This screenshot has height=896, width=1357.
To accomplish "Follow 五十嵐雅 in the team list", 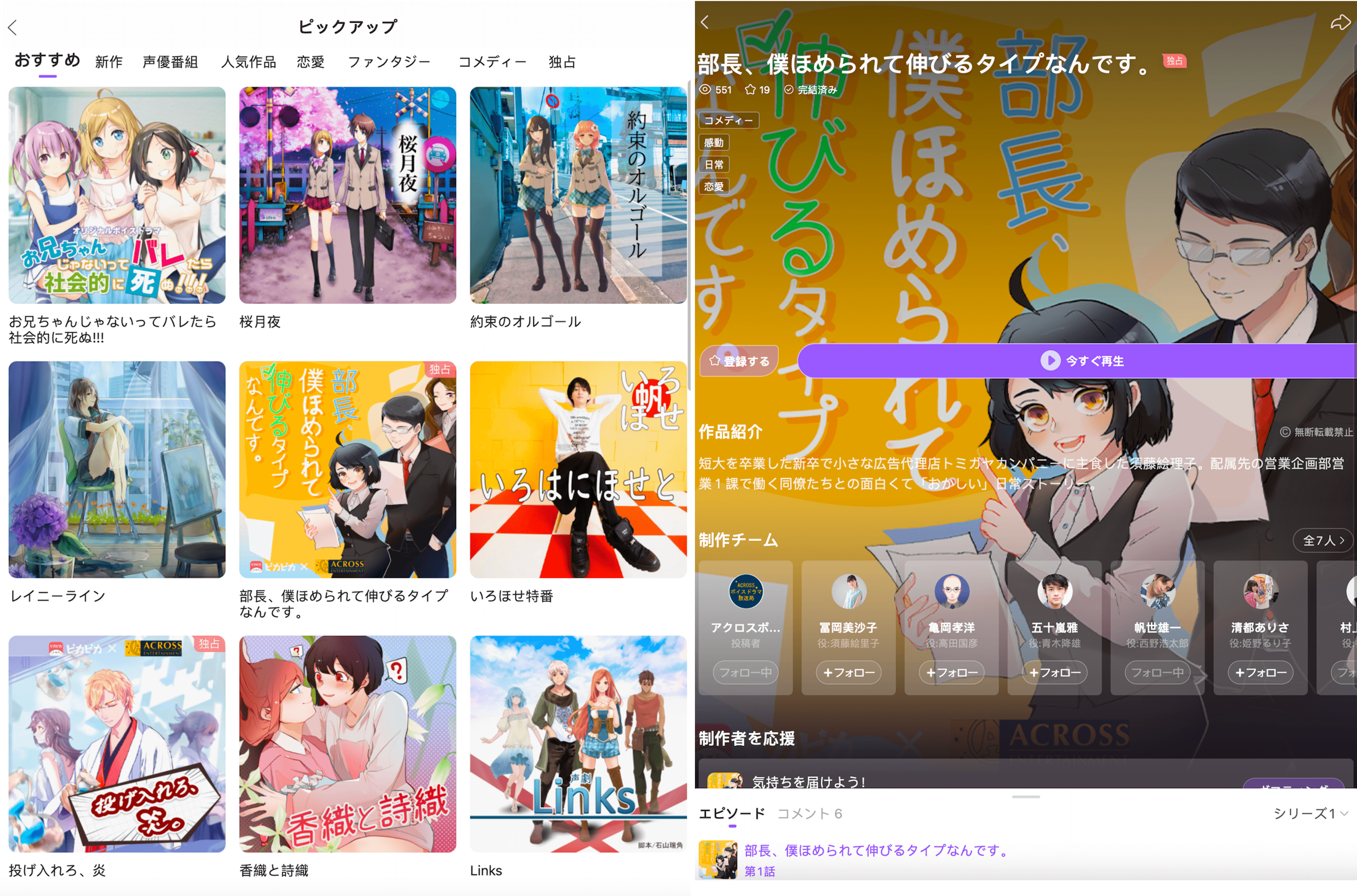I will [1055, 673].
